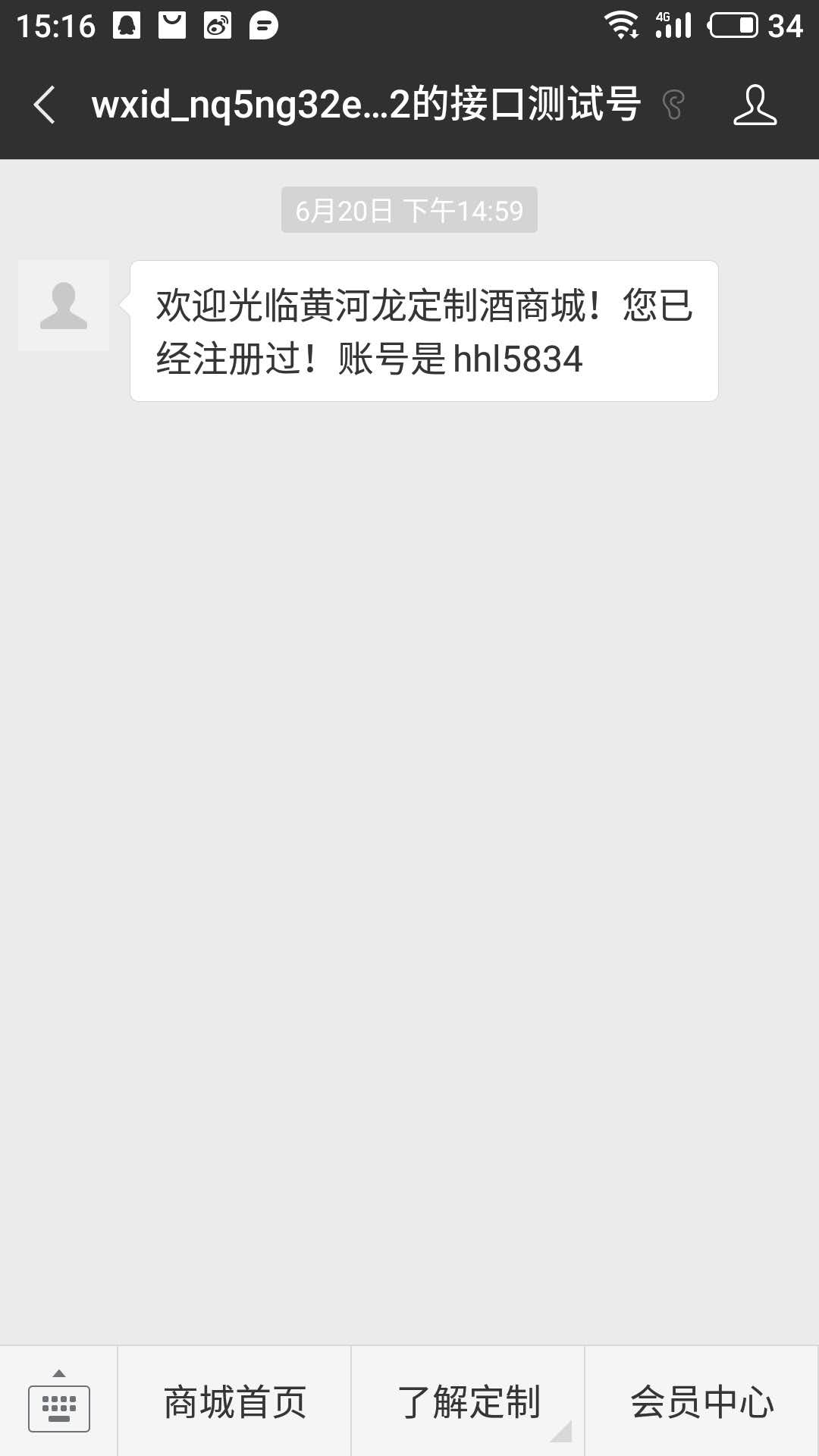Image resolution: width=819 pixels, height=1456 pixels.
Task: Open the 会员中心 menu
Action: coord(701,1401)
